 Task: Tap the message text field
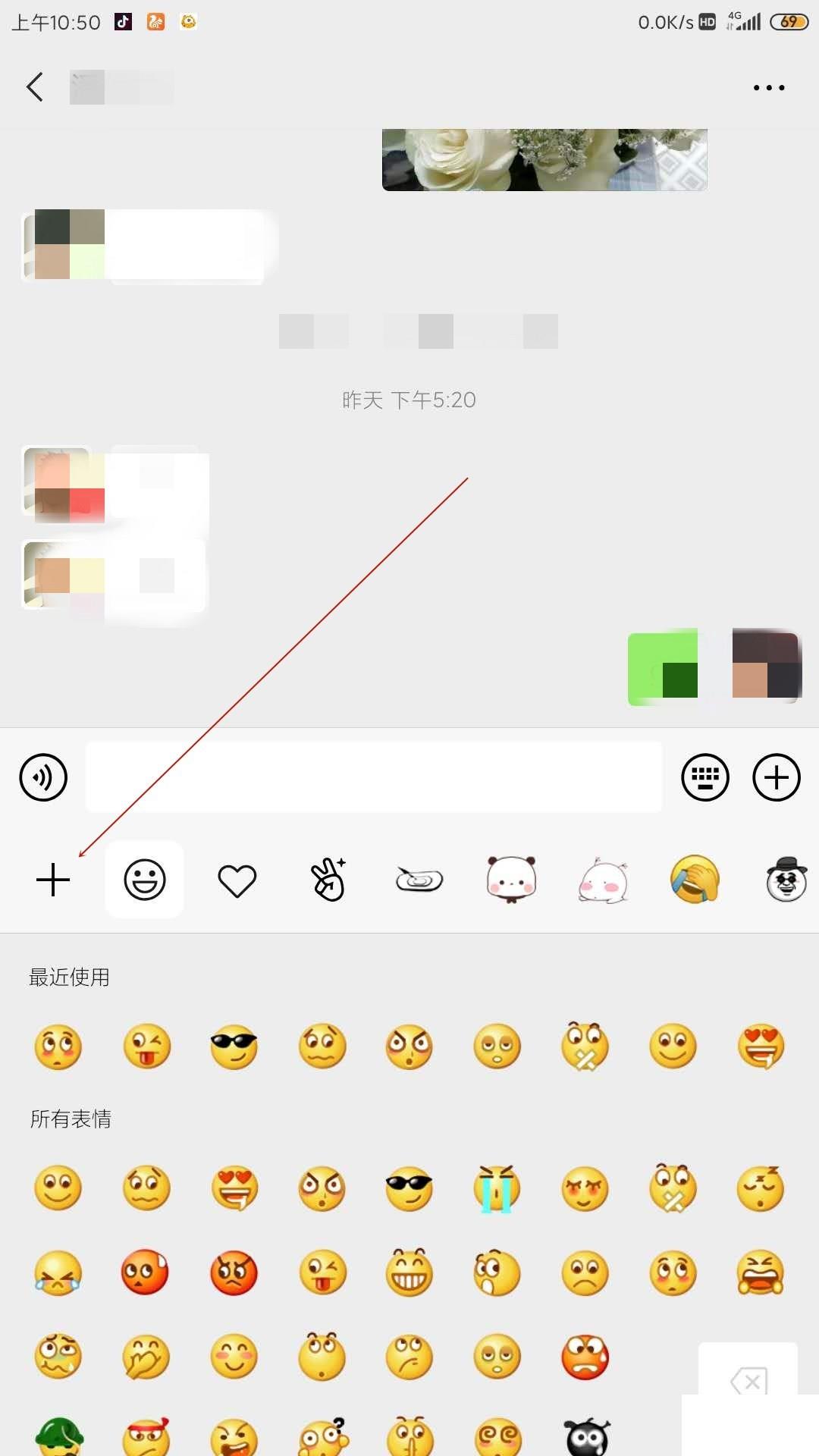click(x=373, y=777)
